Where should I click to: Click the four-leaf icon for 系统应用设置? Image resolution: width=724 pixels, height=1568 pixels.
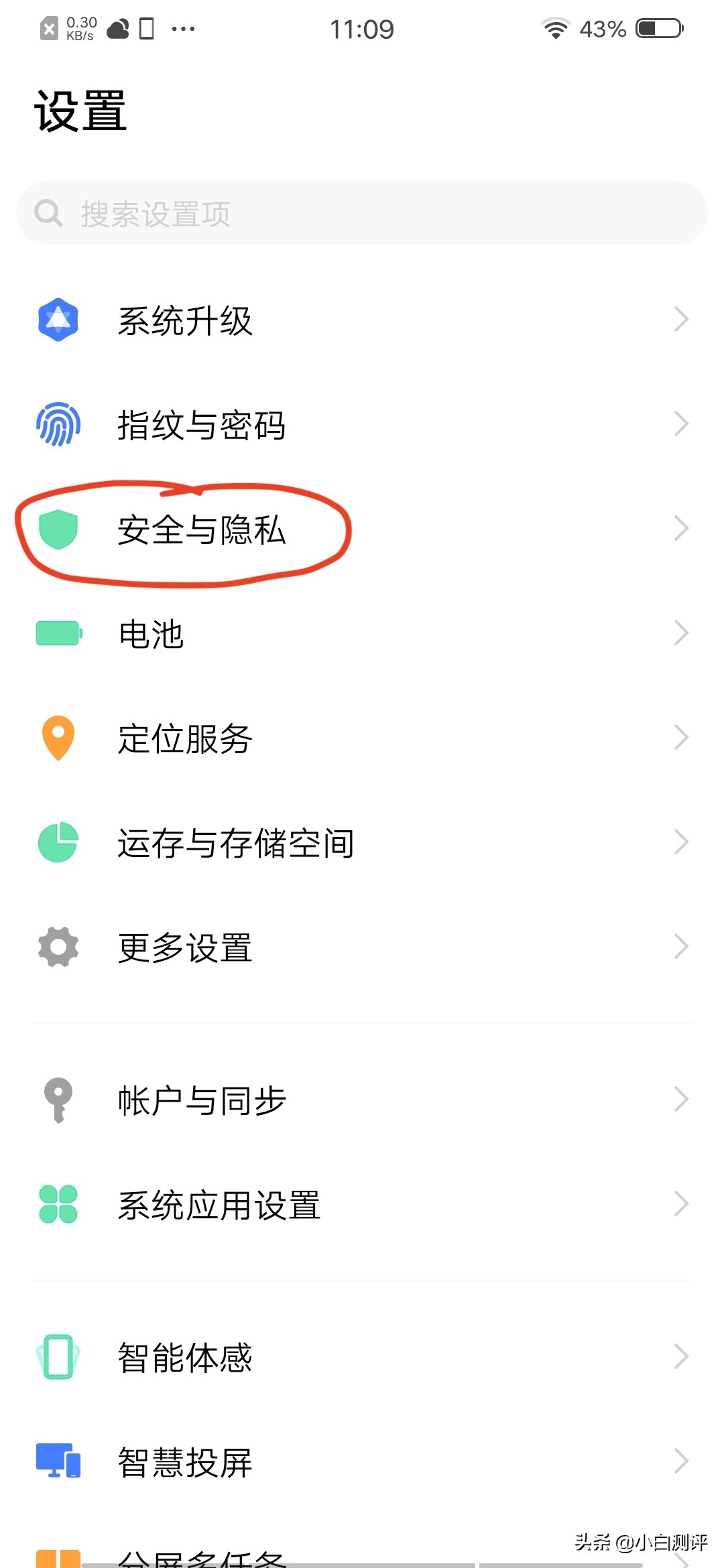pos(58,1203)
